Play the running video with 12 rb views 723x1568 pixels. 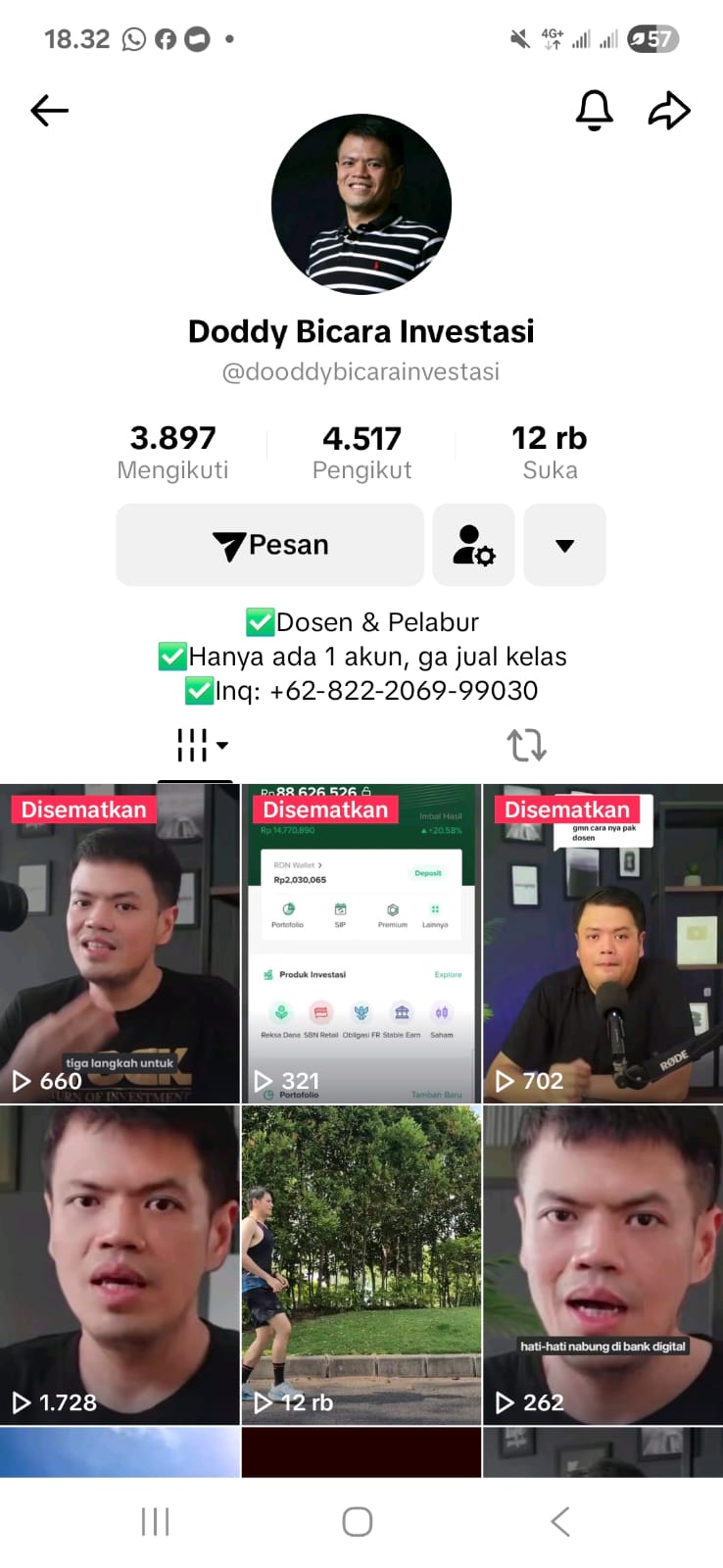click(361, 1265)
